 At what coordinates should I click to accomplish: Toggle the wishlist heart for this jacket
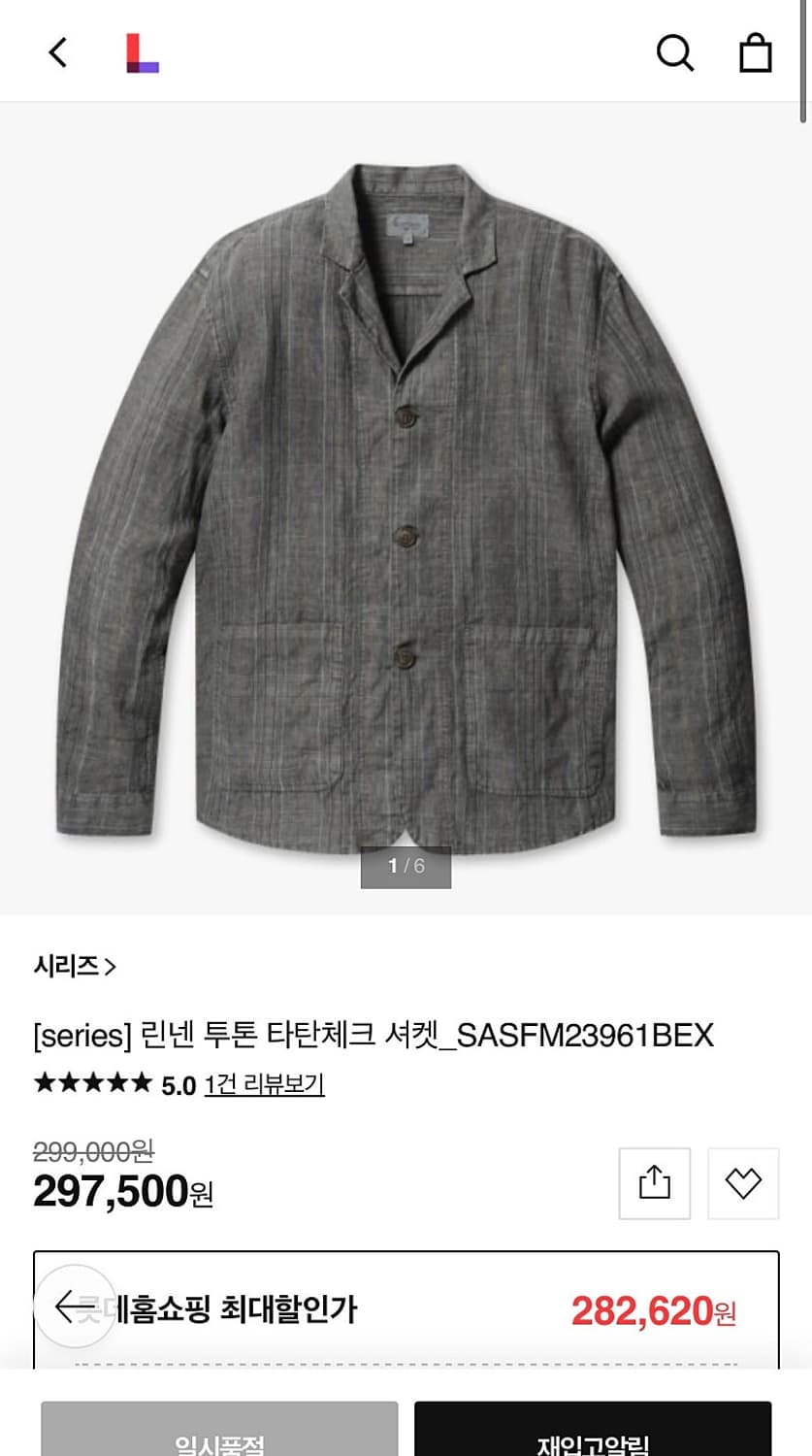[743, 1182]
